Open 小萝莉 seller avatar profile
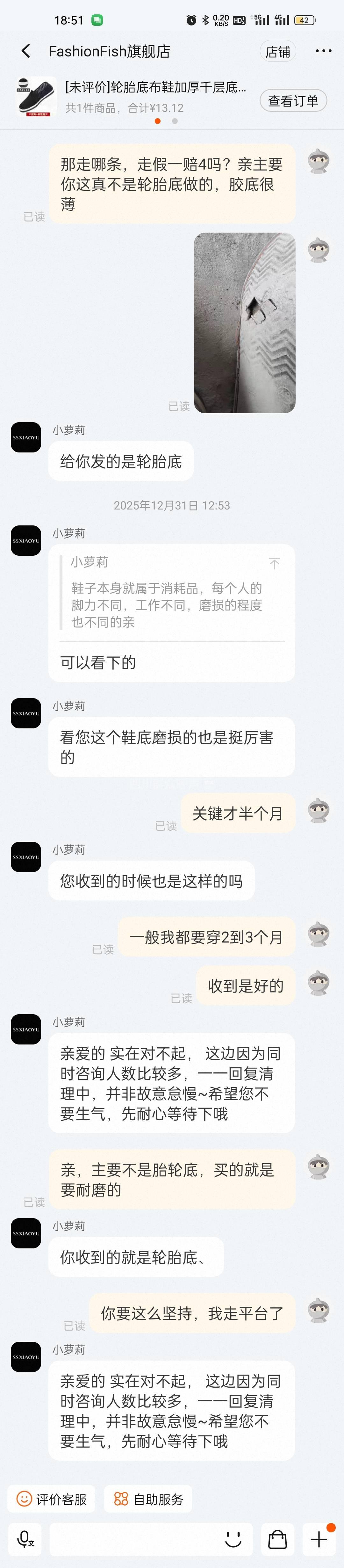The width and height of the screenshot is (344, 1568). tap(26, 437)
